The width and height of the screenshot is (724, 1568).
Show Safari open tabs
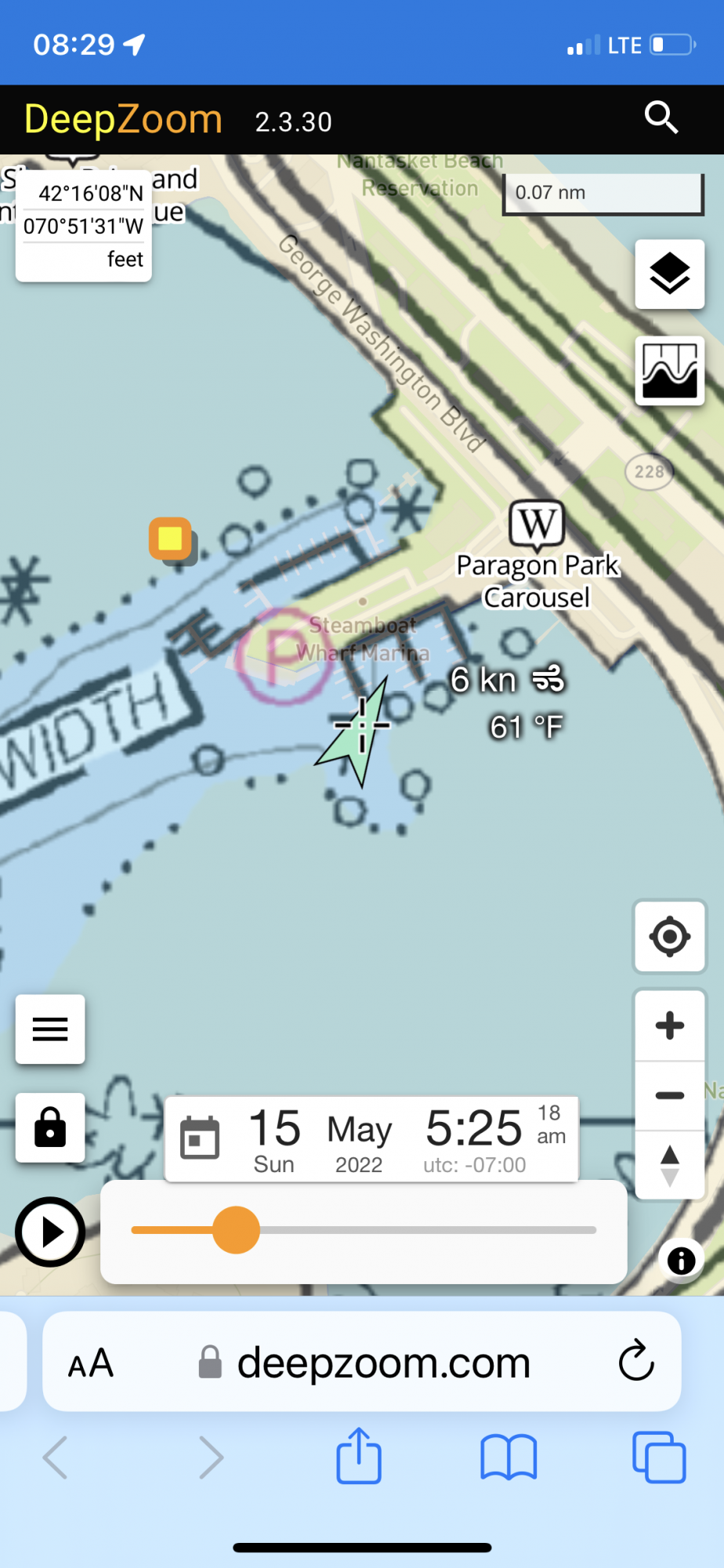(x=659, y=1457)
